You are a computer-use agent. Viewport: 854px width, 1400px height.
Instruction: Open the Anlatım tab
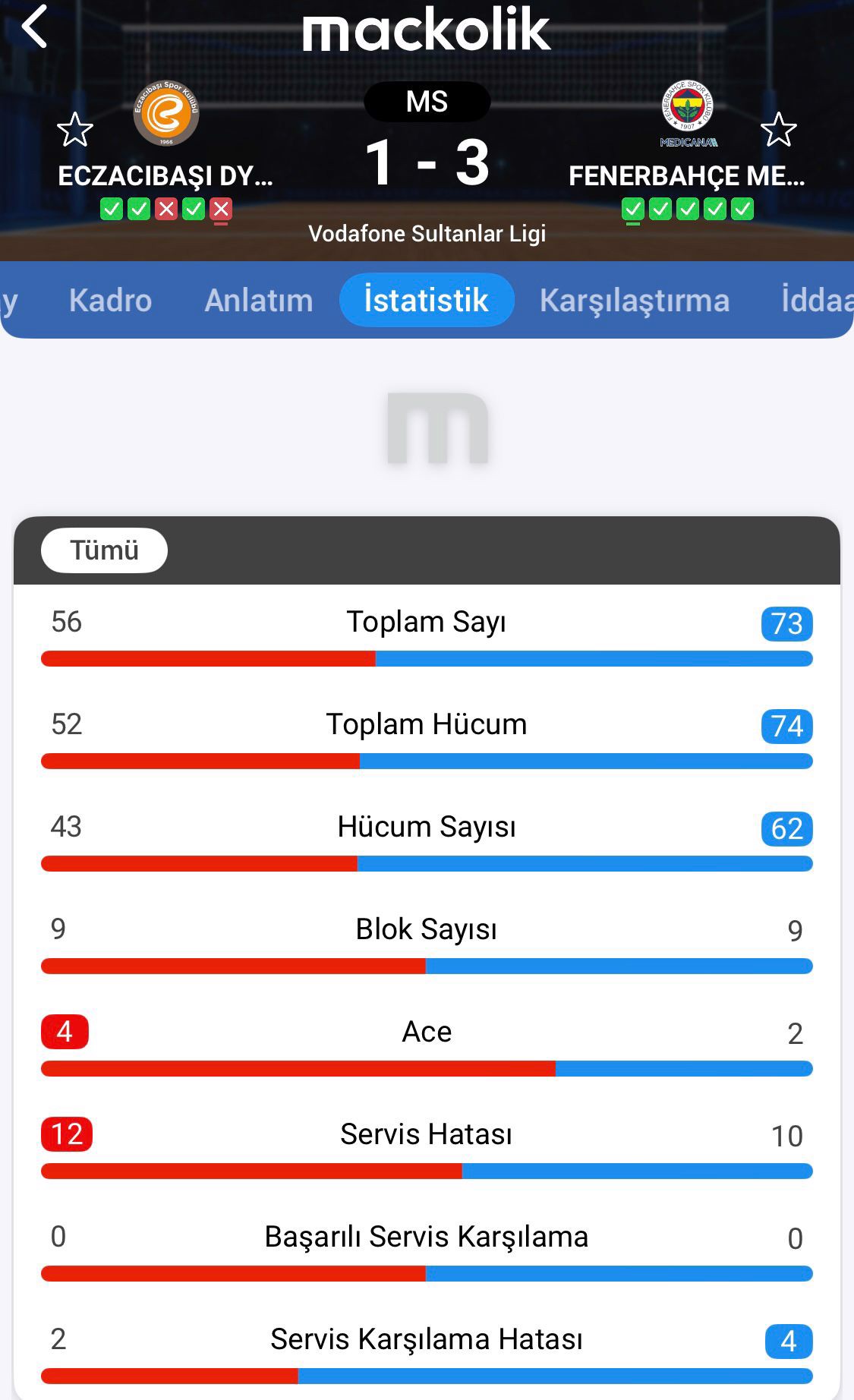click(x=258, y=301)
